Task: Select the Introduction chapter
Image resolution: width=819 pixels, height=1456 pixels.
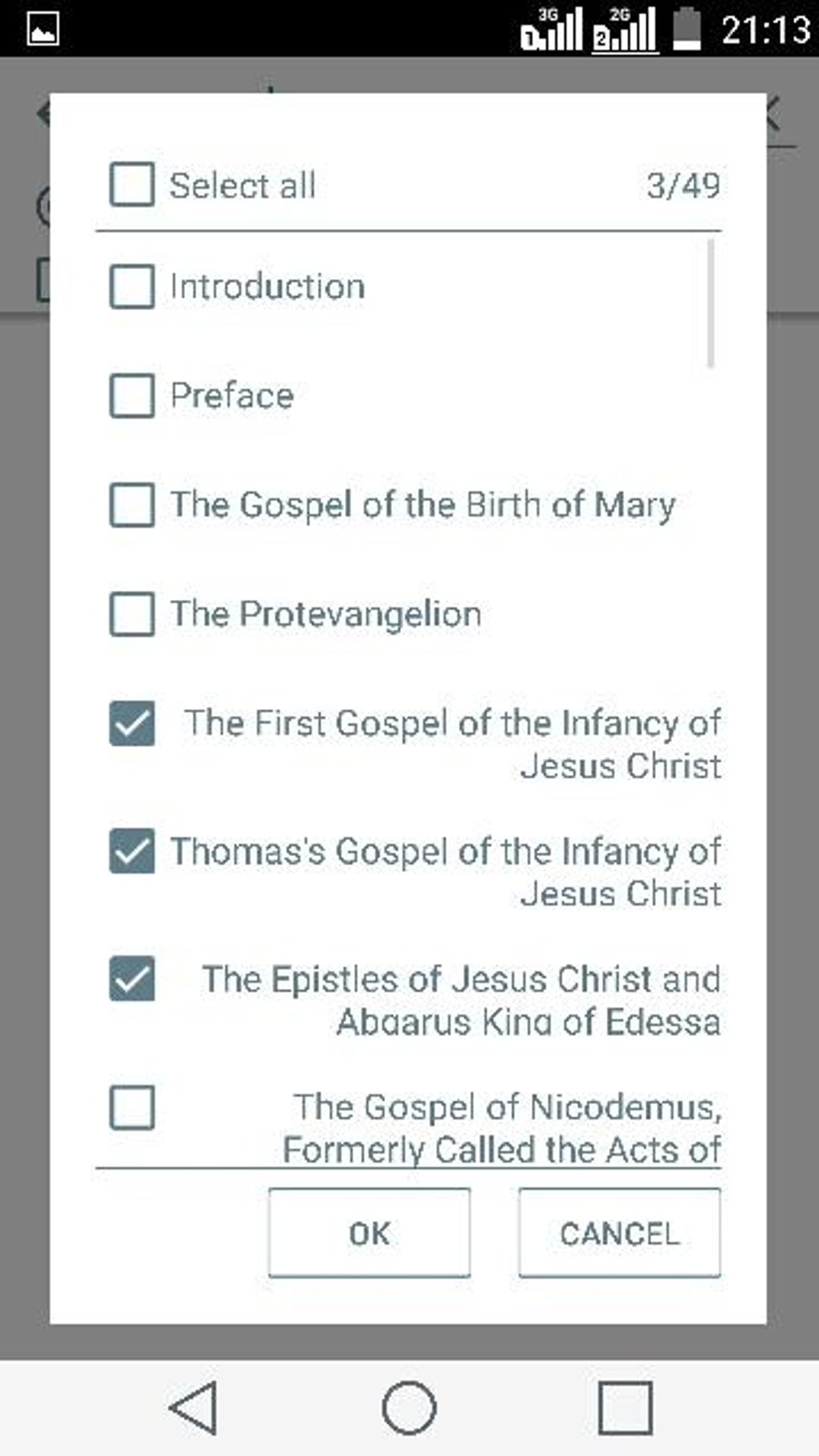Action: coord(132,287)
